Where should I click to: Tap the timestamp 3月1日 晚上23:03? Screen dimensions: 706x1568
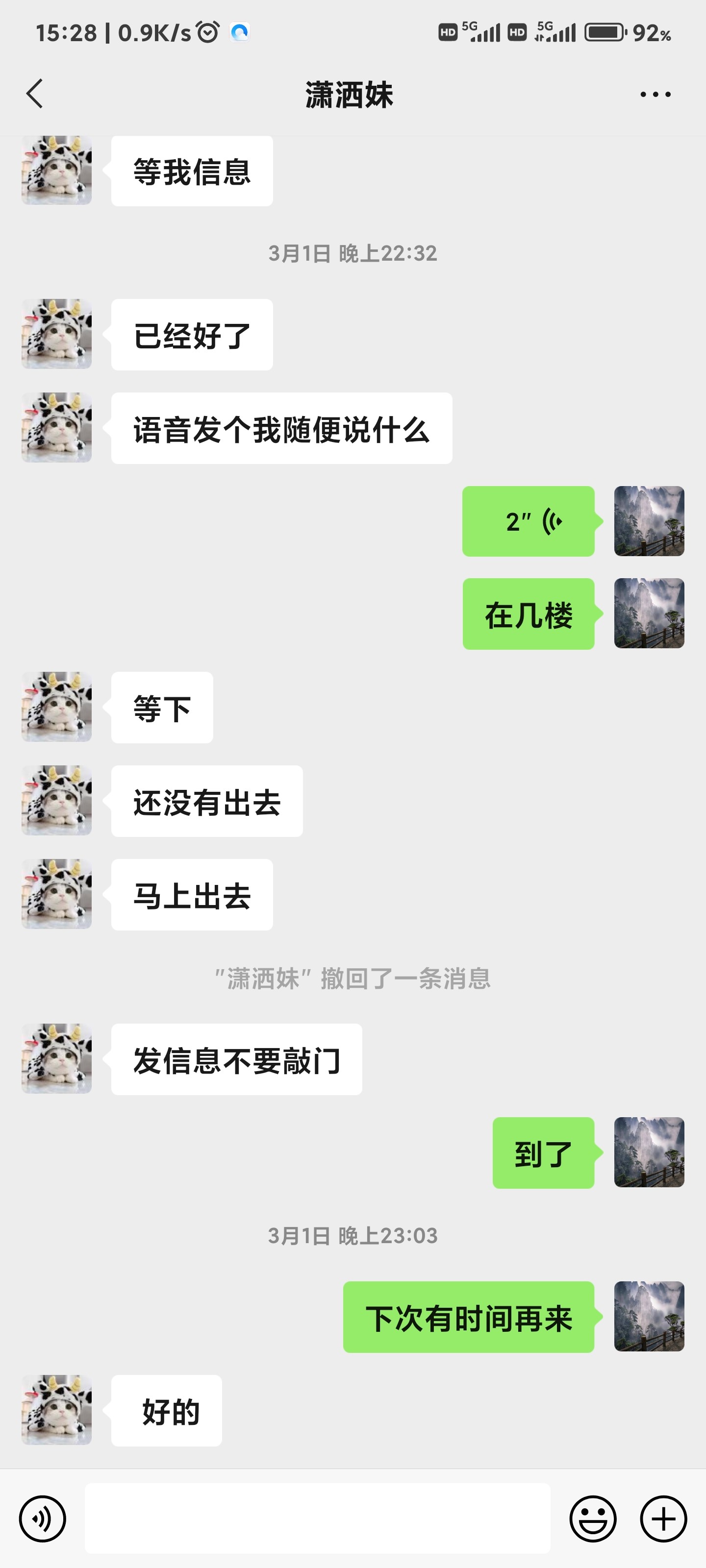[x=353, y=1235]
